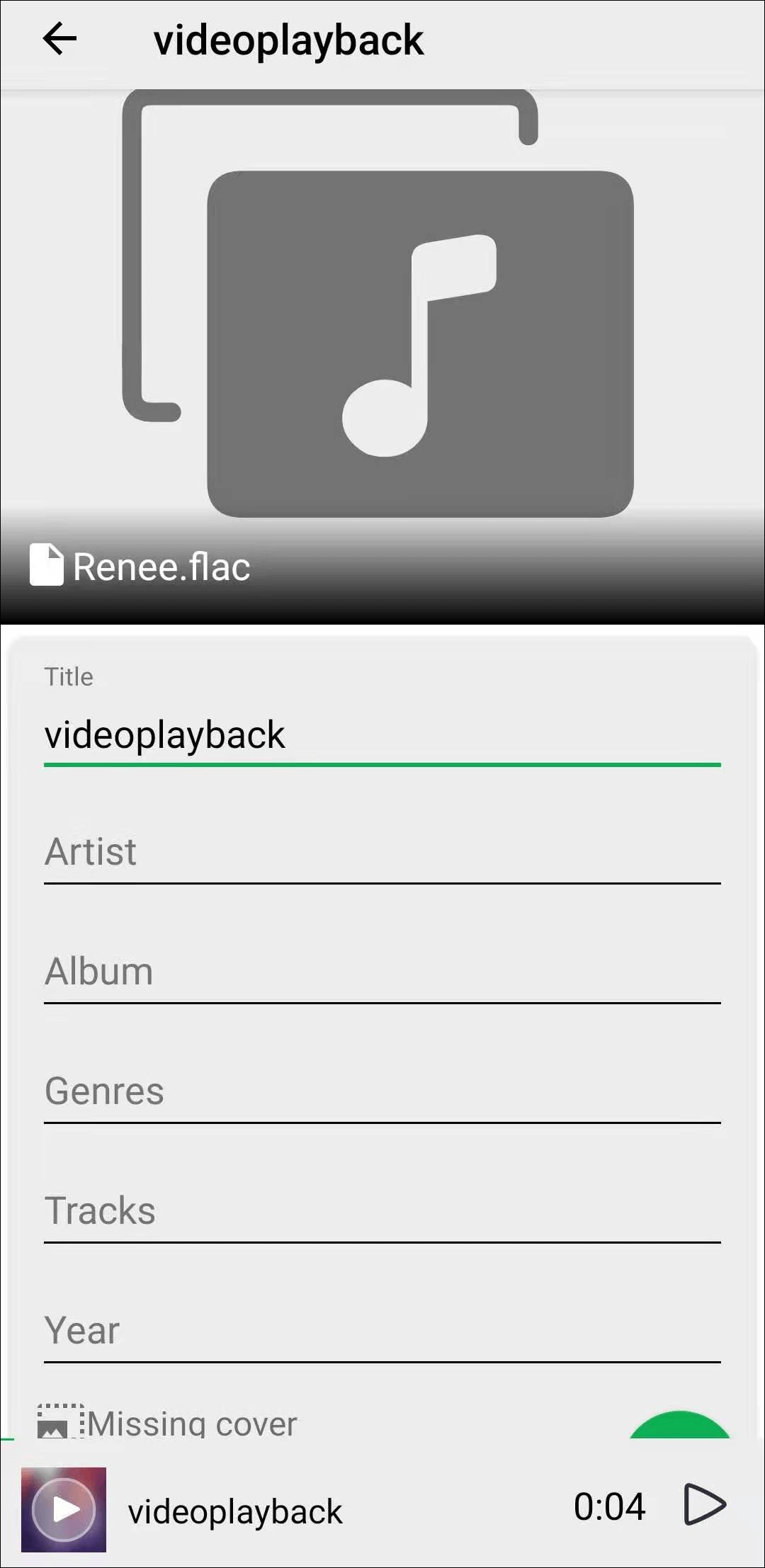Tap the green floating action button
Screen dimensions: 765x1568
[679, 1425]
